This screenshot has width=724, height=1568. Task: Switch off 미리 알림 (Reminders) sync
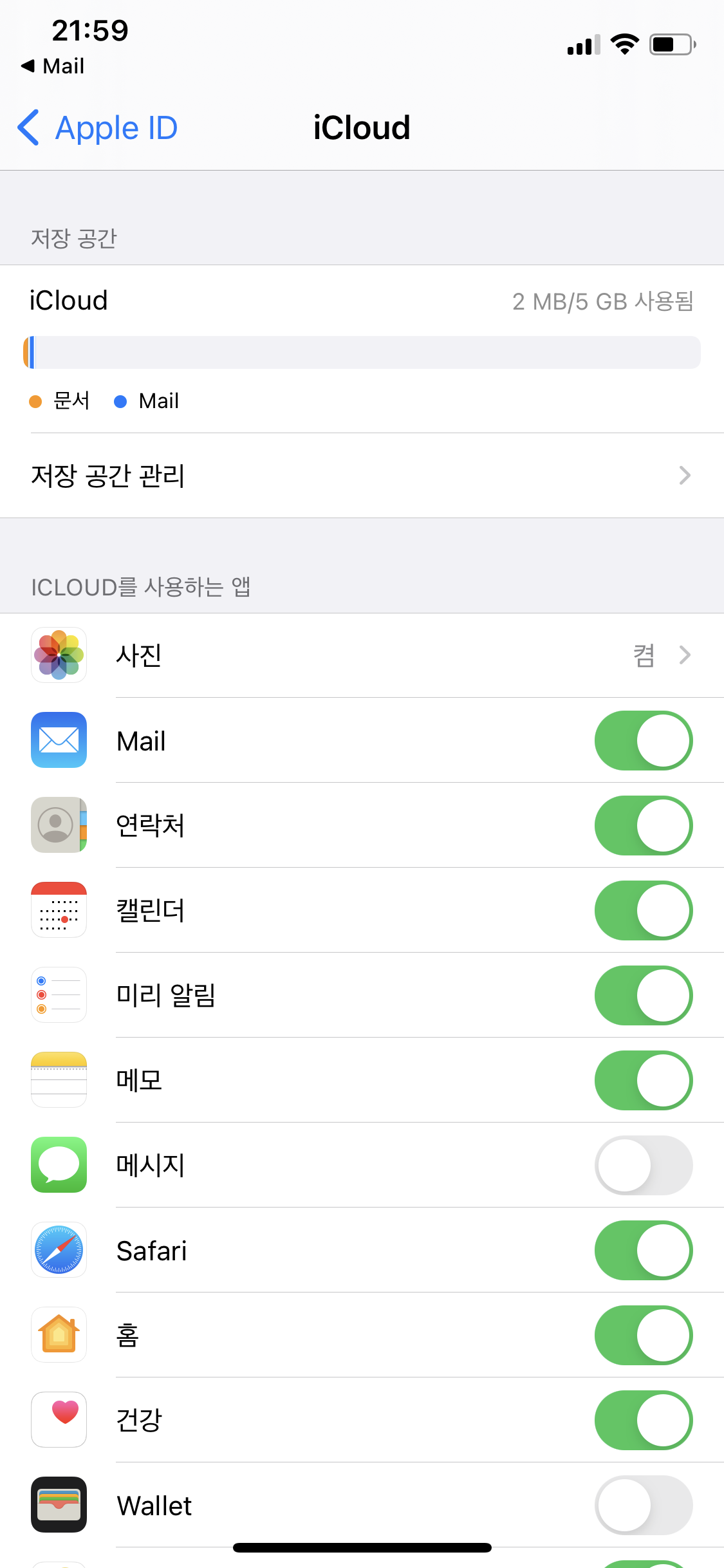[x=643, y=995]
